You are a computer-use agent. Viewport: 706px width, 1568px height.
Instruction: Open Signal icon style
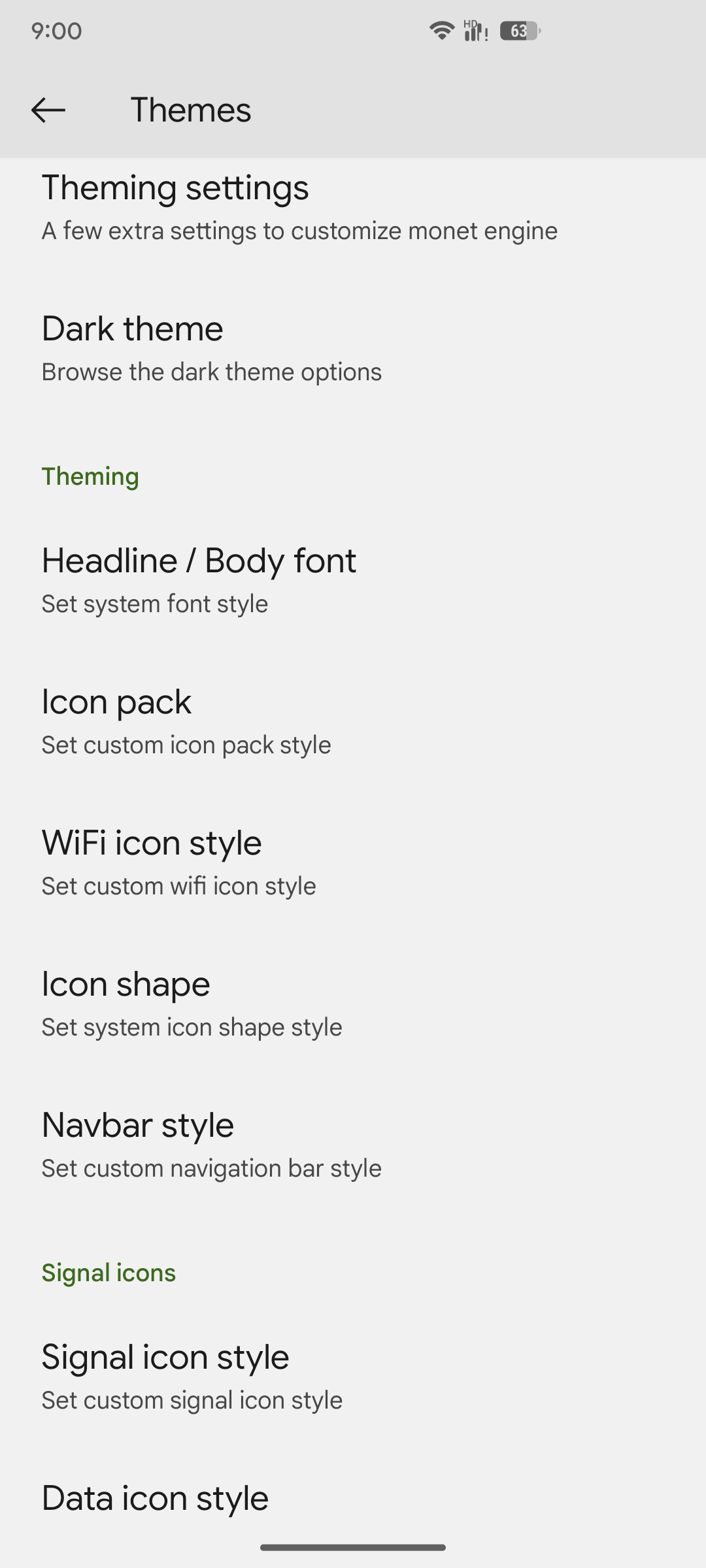(191, 1377)
